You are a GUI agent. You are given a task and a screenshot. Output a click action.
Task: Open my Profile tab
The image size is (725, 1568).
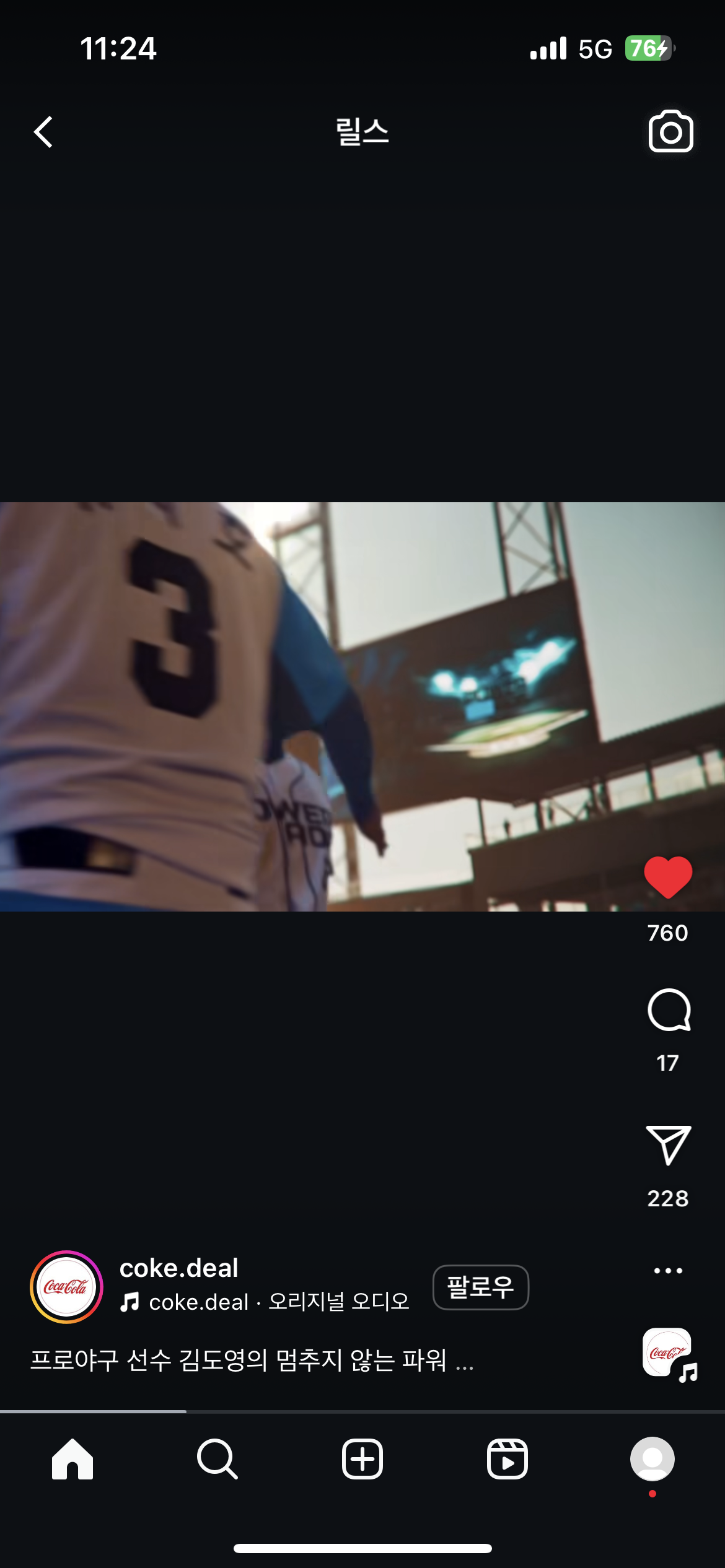(652, 1459)
